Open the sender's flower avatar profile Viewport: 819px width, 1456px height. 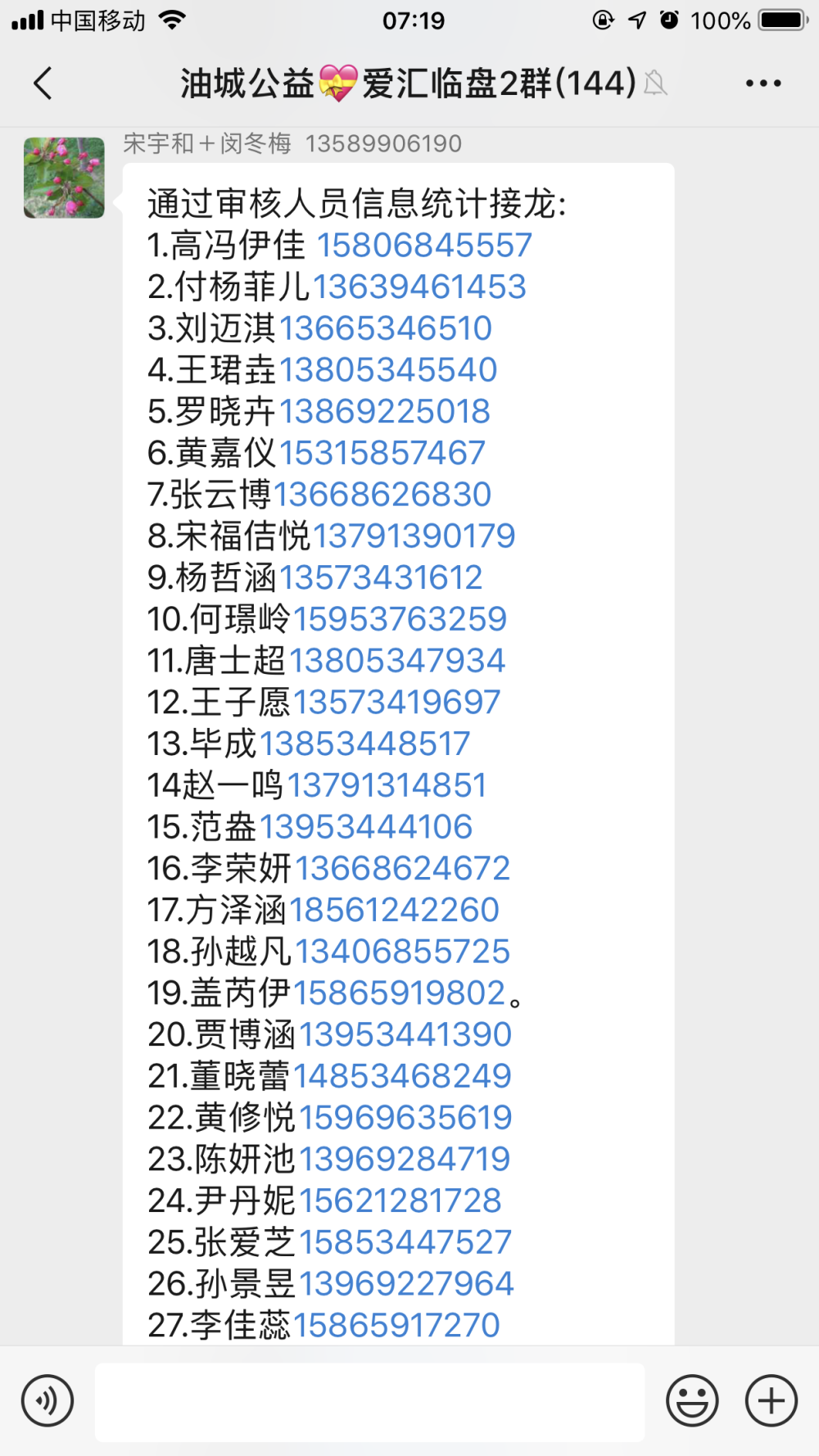point(64,178)
